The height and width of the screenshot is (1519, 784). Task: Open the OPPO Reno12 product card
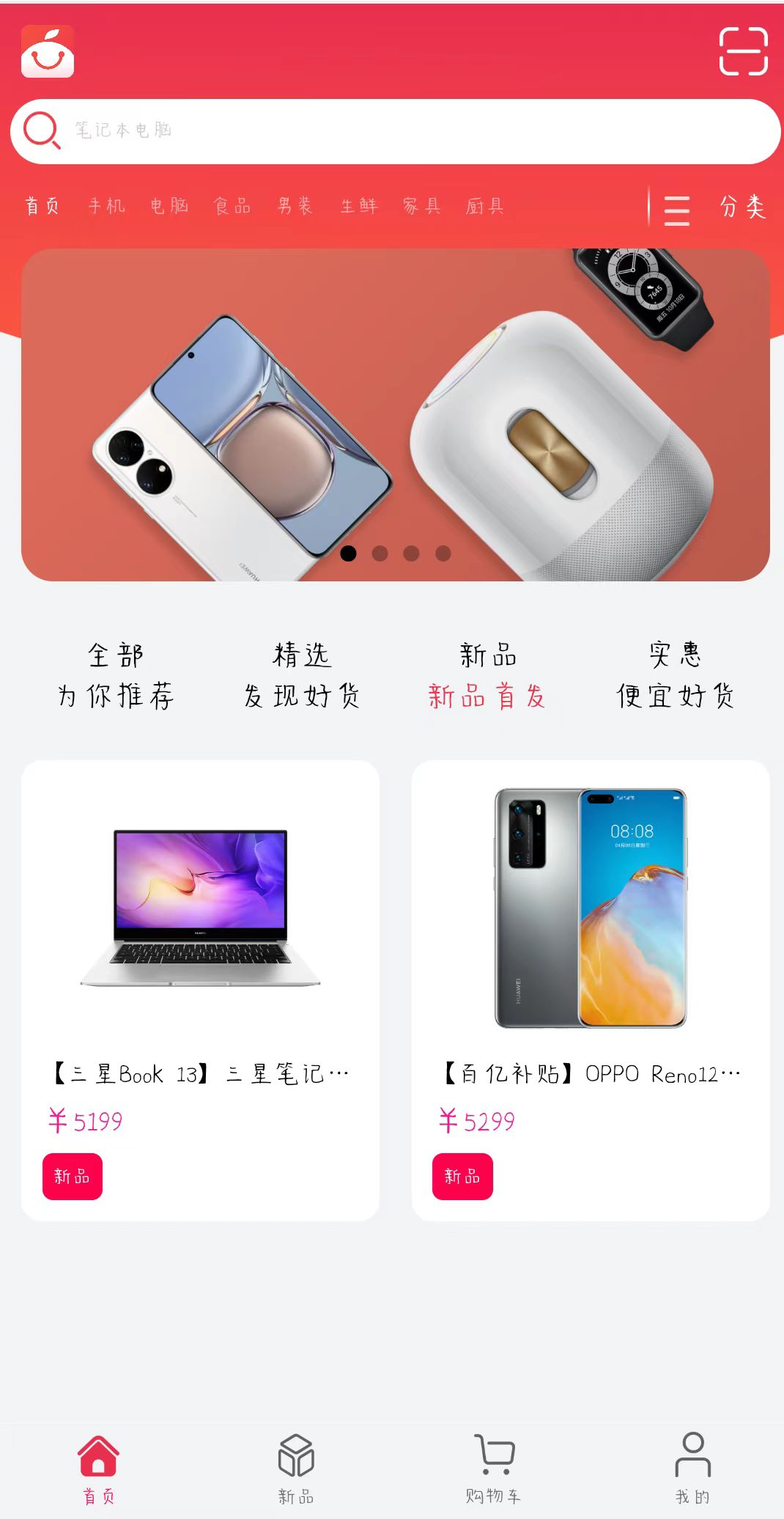click(591, 990)
